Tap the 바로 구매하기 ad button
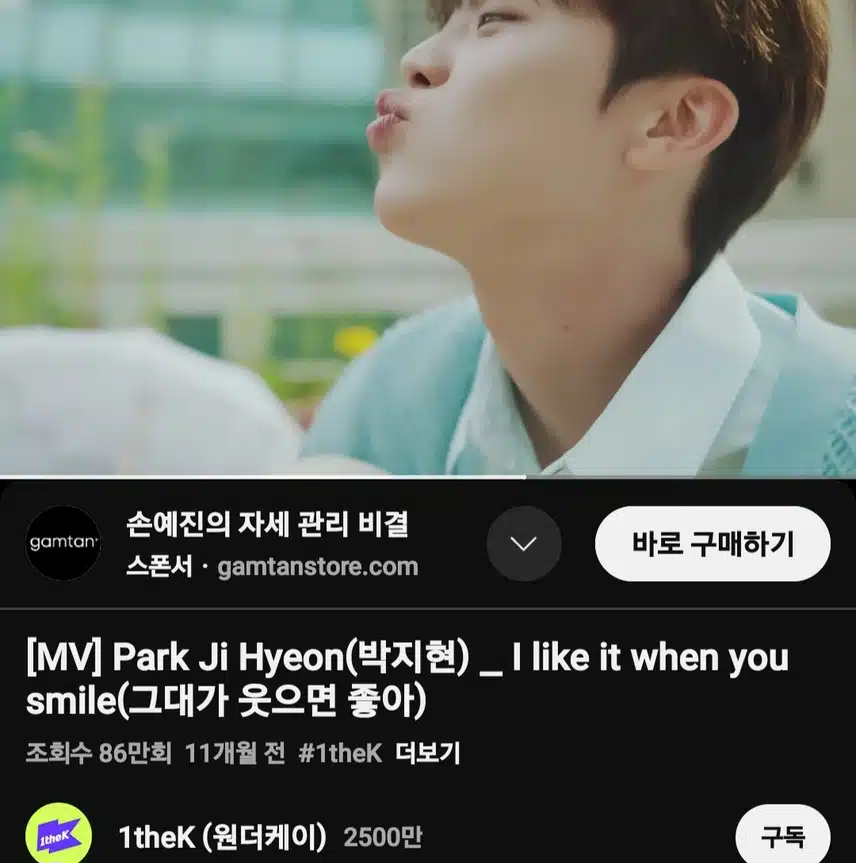The width and height of the screenshot is (856, 863). (712, 544)
